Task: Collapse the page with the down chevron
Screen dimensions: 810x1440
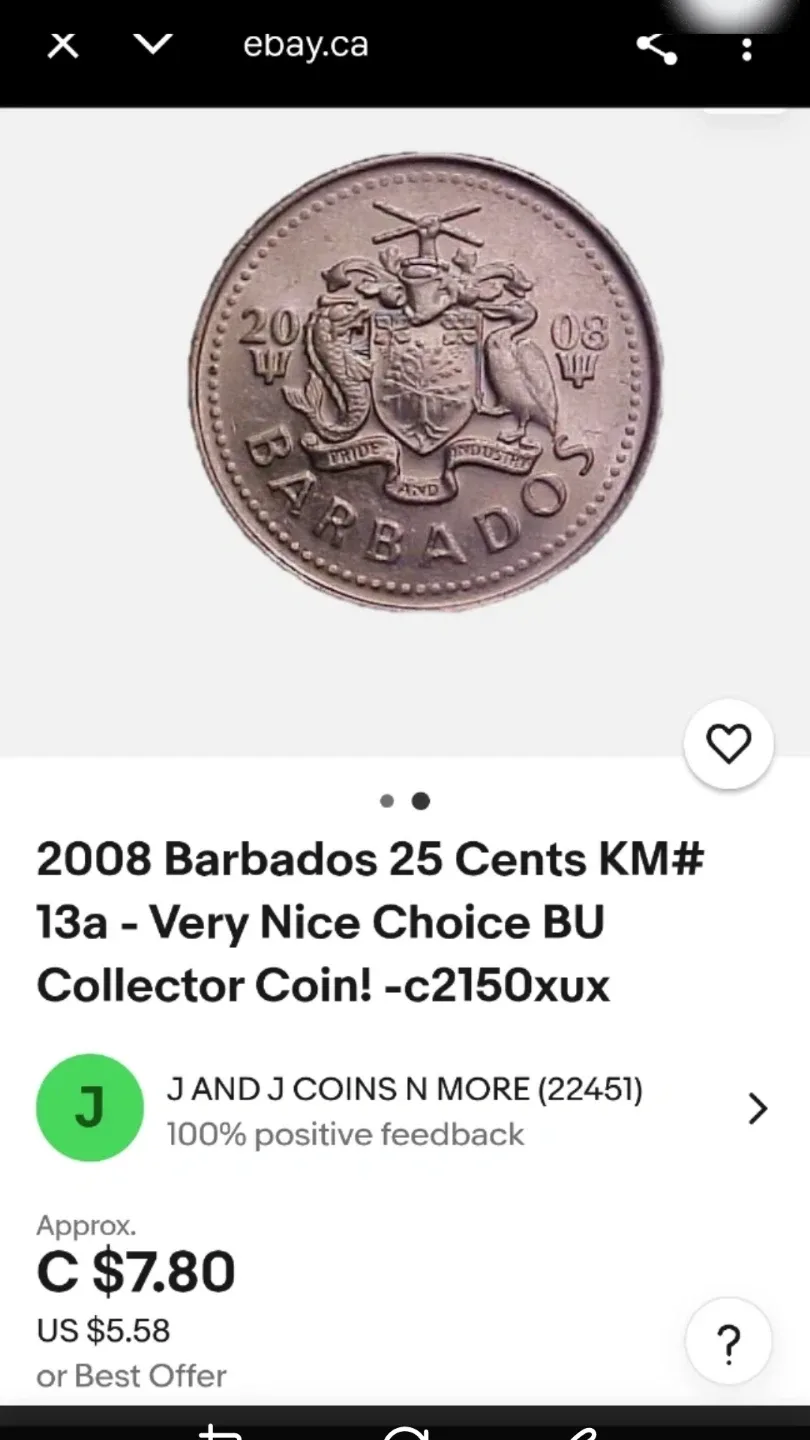Action: pyautogui.click(x=152, y=45)
